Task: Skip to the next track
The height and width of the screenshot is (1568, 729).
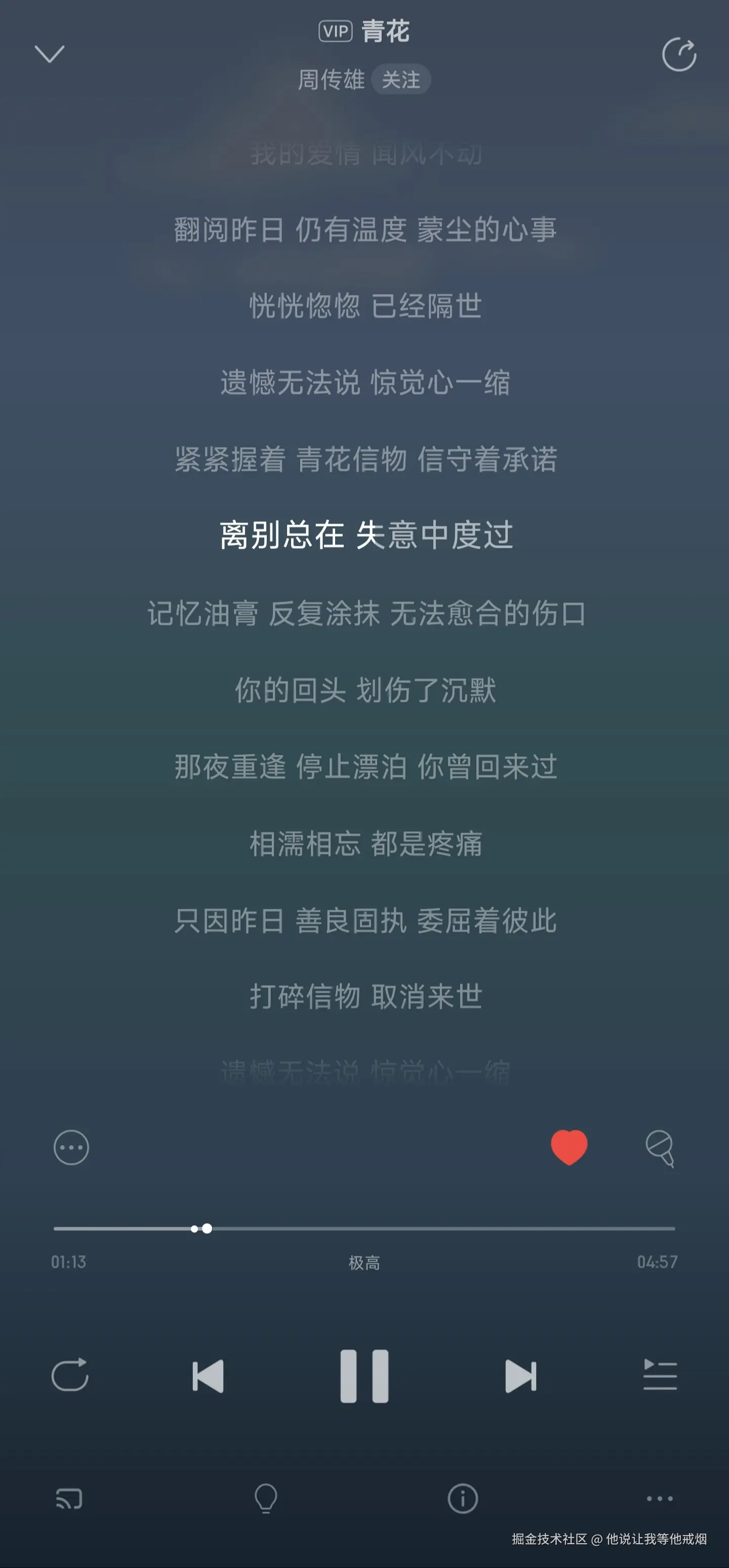Action: click(520, 1376)
